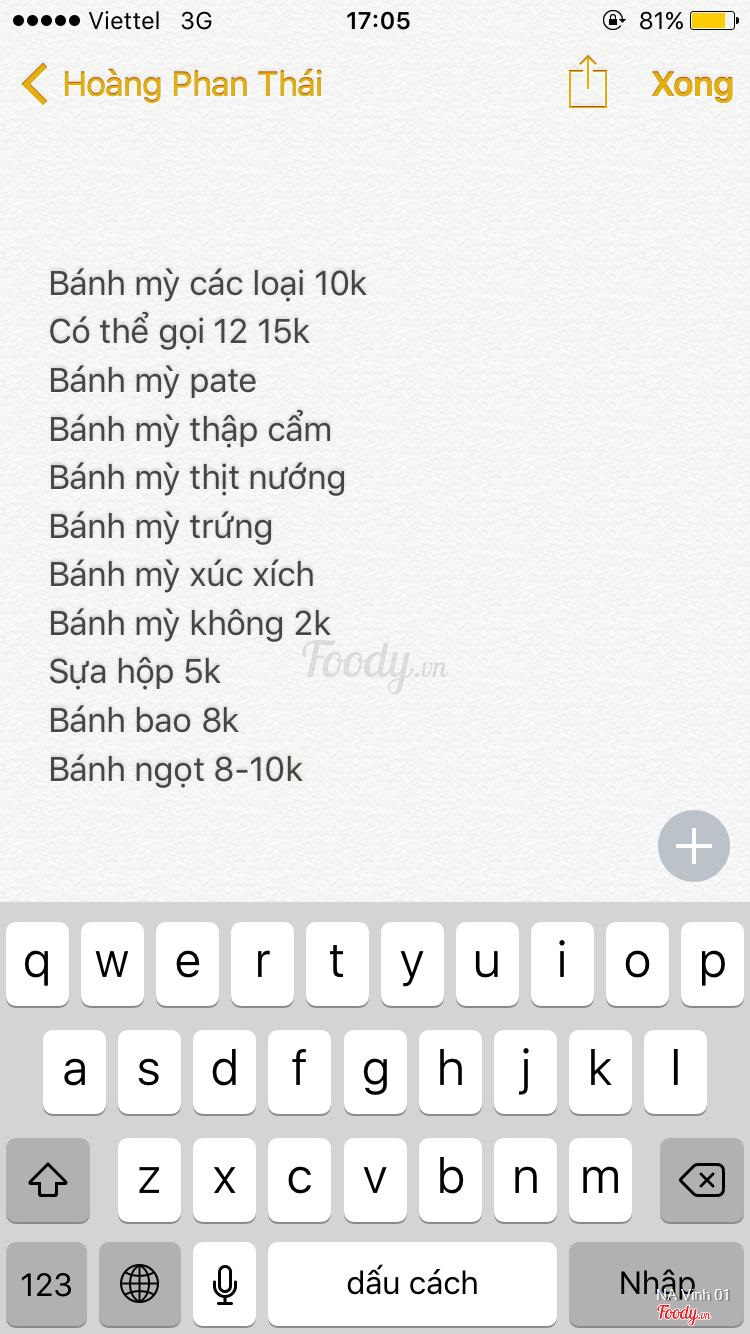750x1334 pixels.
Task: Tap the backspace key
Action: (702, 1180)
